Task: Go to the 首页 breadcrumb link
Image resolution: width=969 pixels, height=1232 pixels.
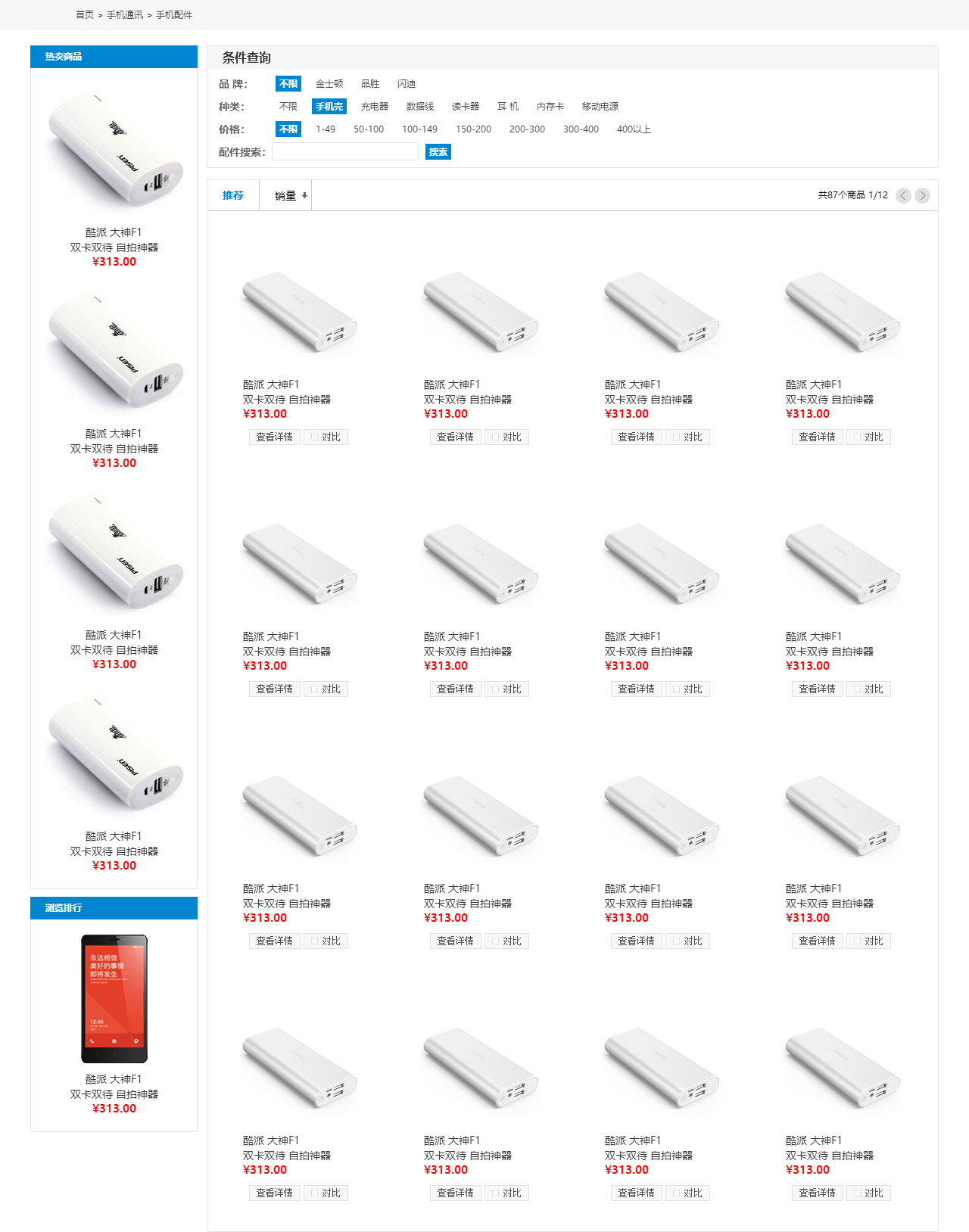Action: click(84, 15)
